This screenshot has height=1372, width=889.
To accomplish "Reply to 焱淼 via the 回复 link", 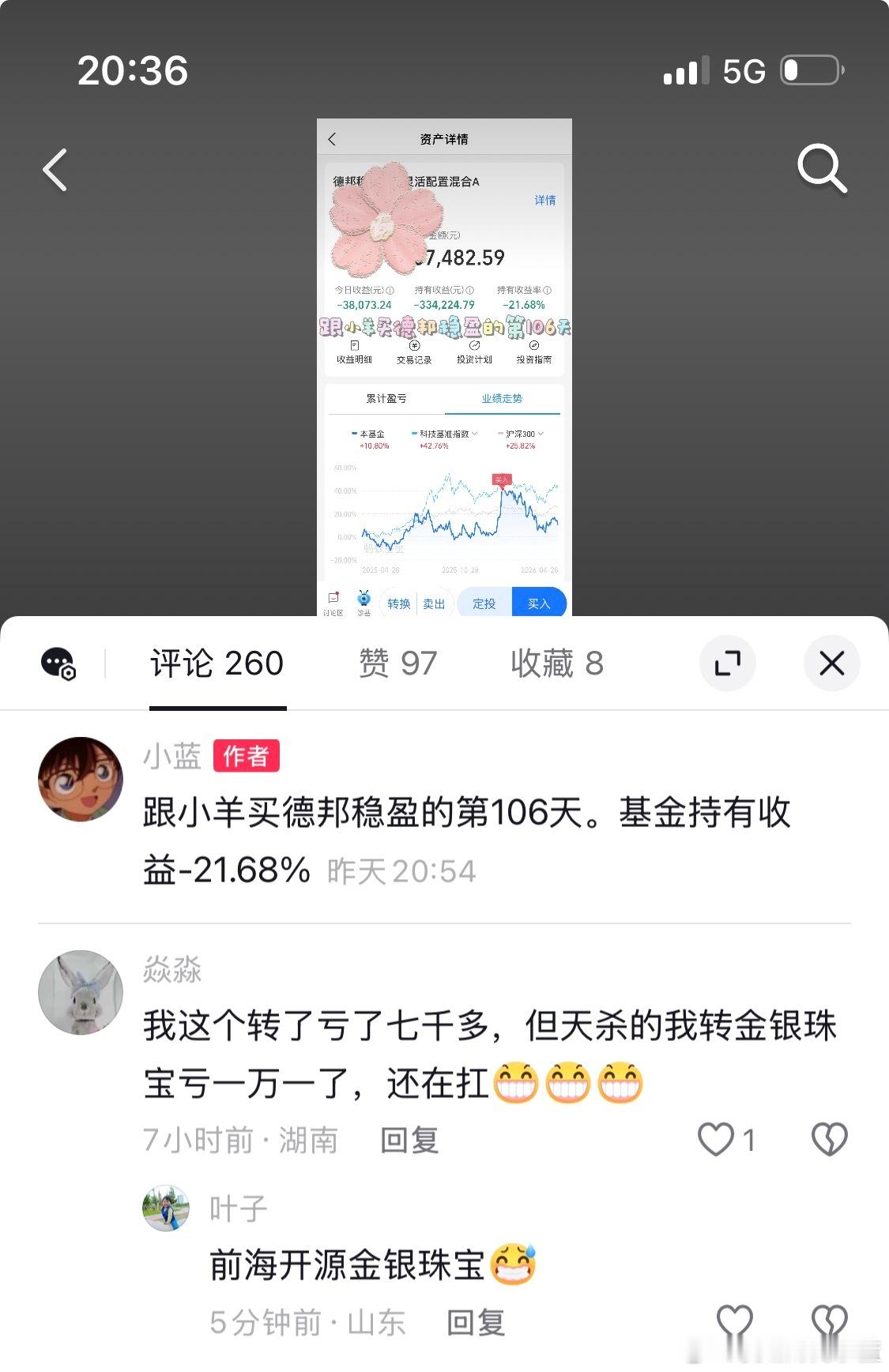I will (409, 1140).
